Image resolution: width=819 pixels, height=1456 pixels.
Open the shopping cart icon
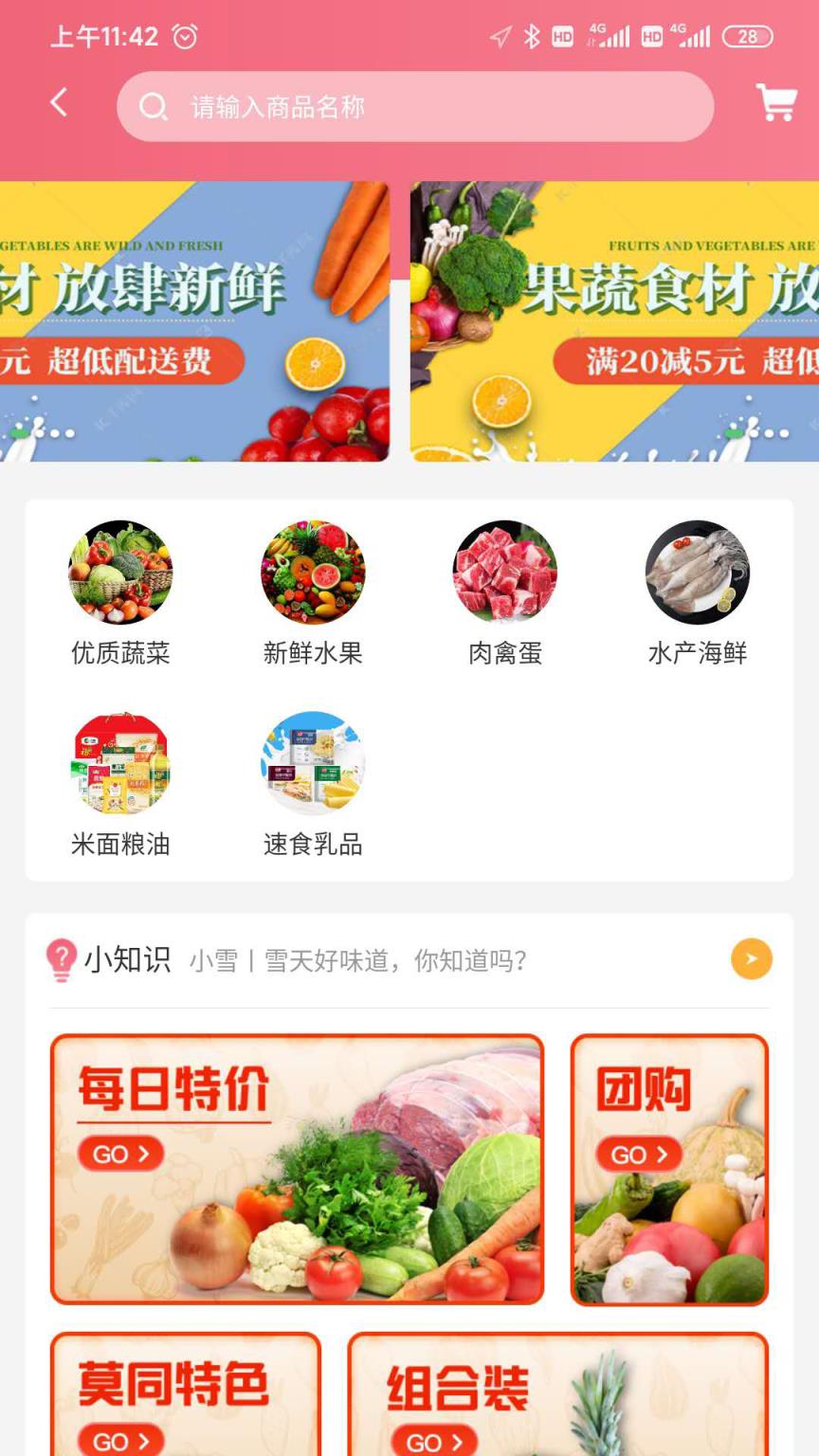(777, 104)
